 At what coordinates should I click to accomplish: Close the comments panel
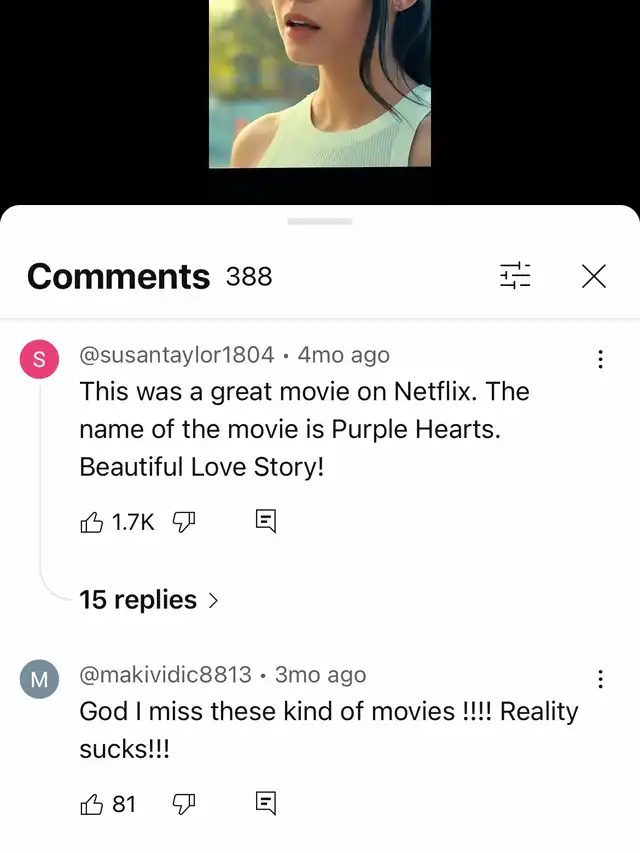pos(594,276)
